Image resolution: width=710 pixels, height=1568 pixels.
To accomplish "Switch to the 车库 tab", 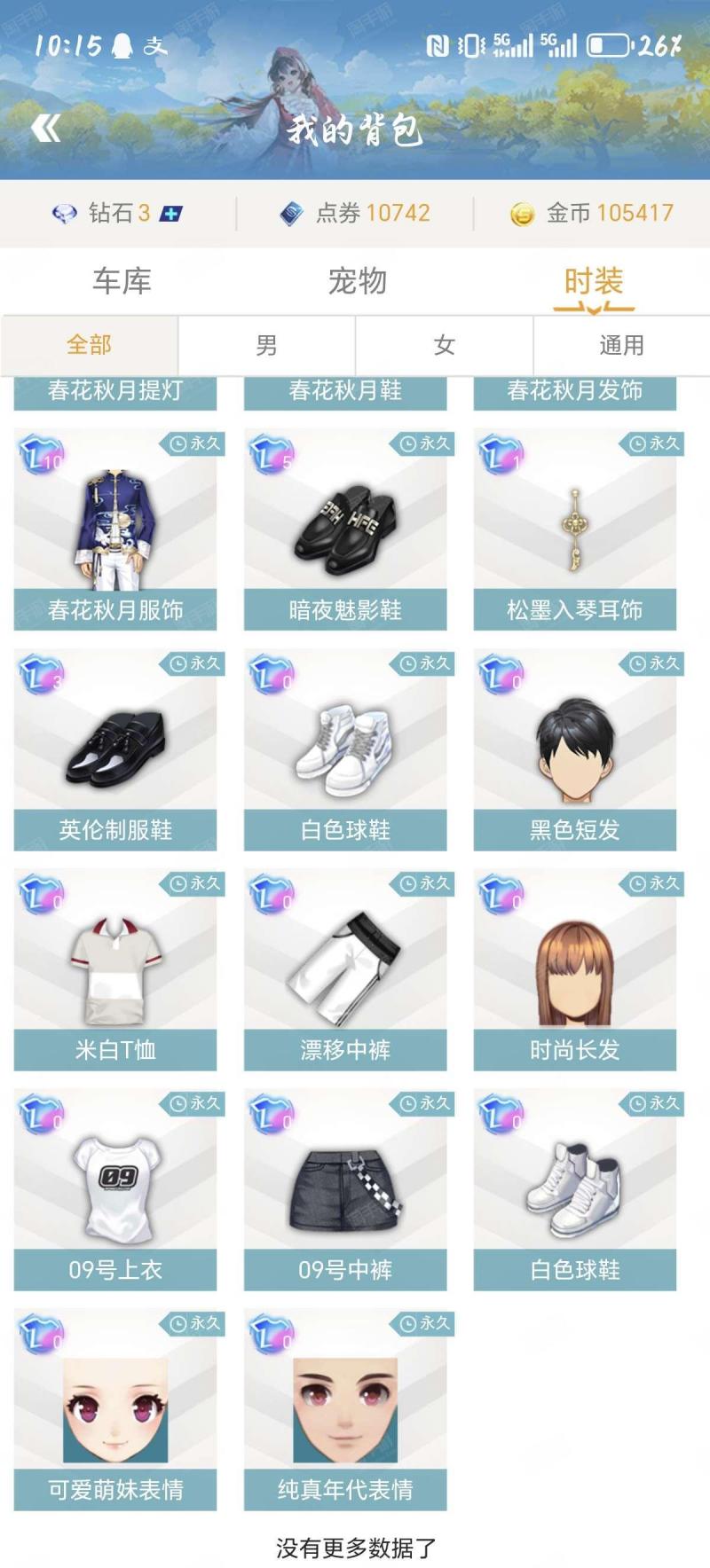I will pyautogui.click(x=122, y=281).
